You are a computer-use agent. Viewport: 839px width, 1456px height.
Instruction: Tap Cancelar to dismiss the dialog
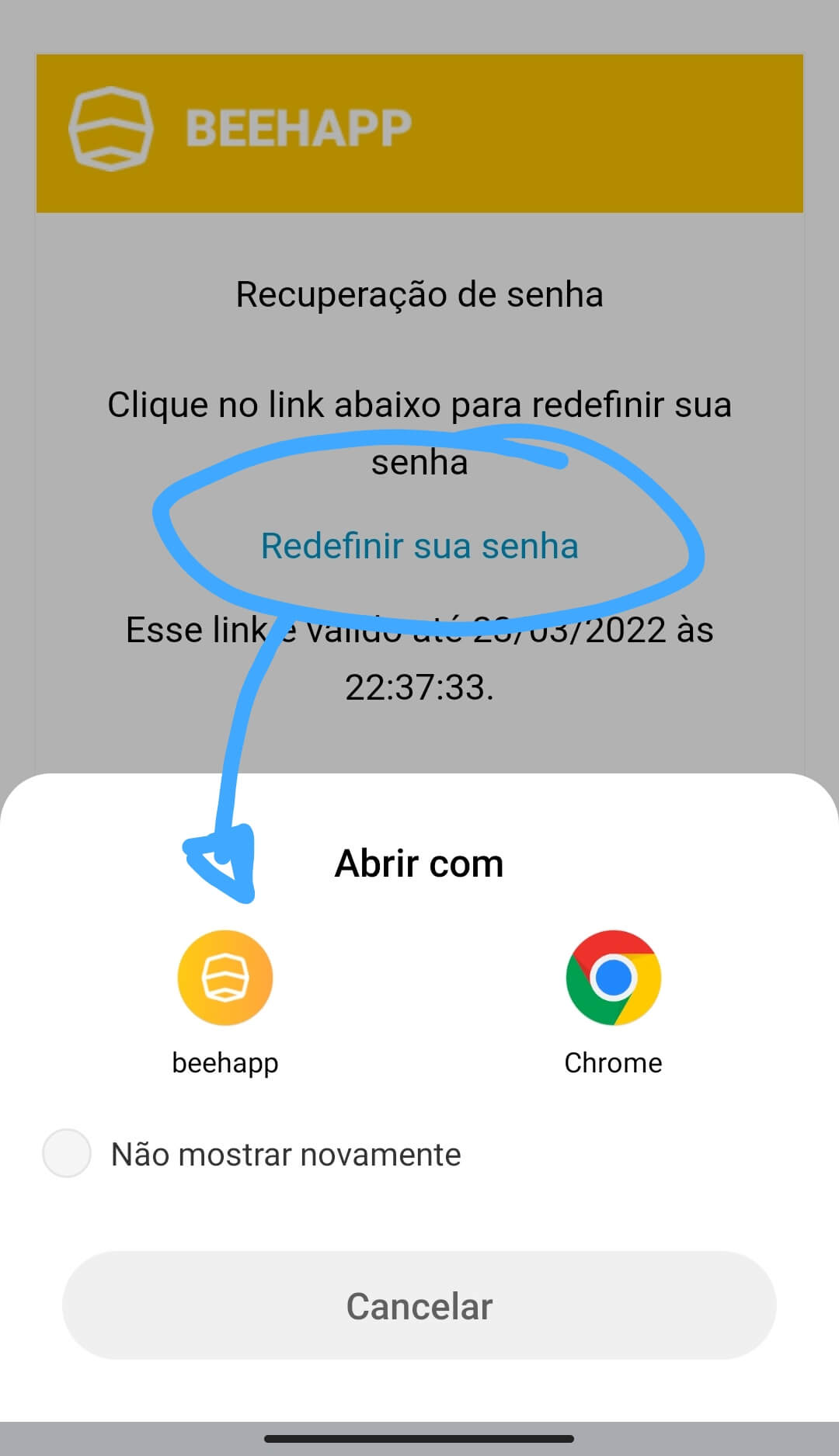tap(419, 1306)
